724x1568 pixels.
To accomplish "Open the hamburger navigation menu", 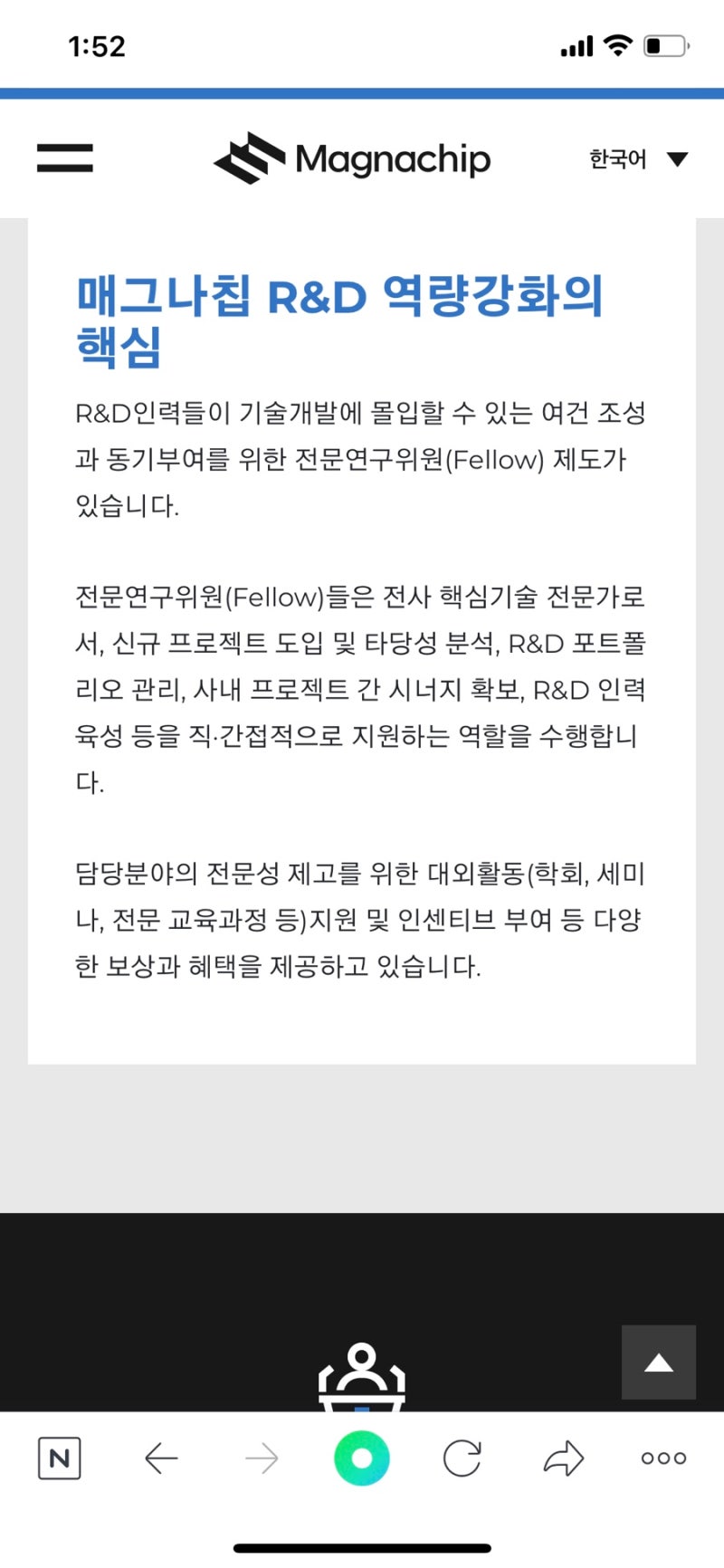I will [x=64, y=158].
